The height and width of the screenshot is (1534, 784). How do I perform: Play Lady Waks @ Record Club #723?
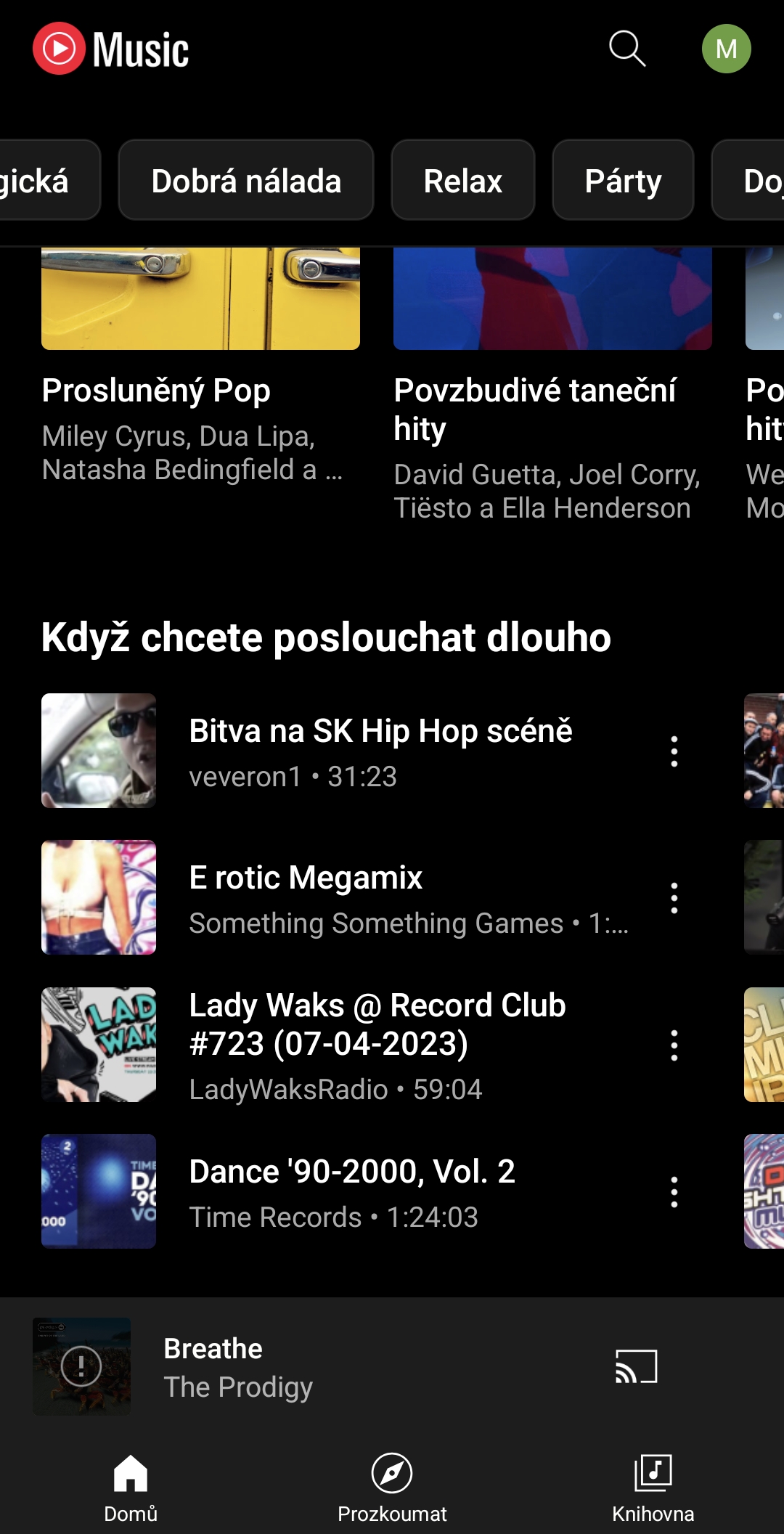coord(348,1045)
